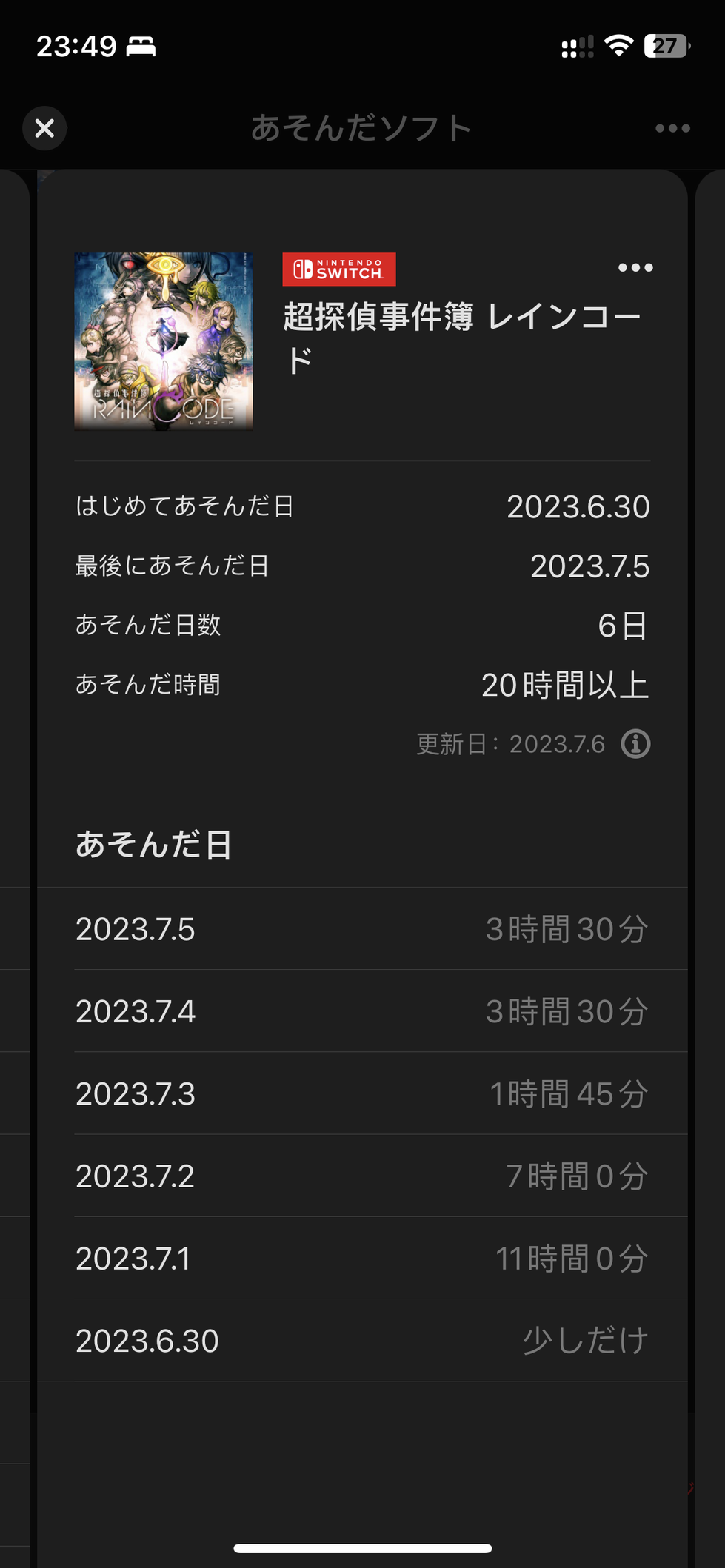The image size is (725, 1568).
Task: Close the あそんだソフト screen
Action: click(x=44, y=128)
